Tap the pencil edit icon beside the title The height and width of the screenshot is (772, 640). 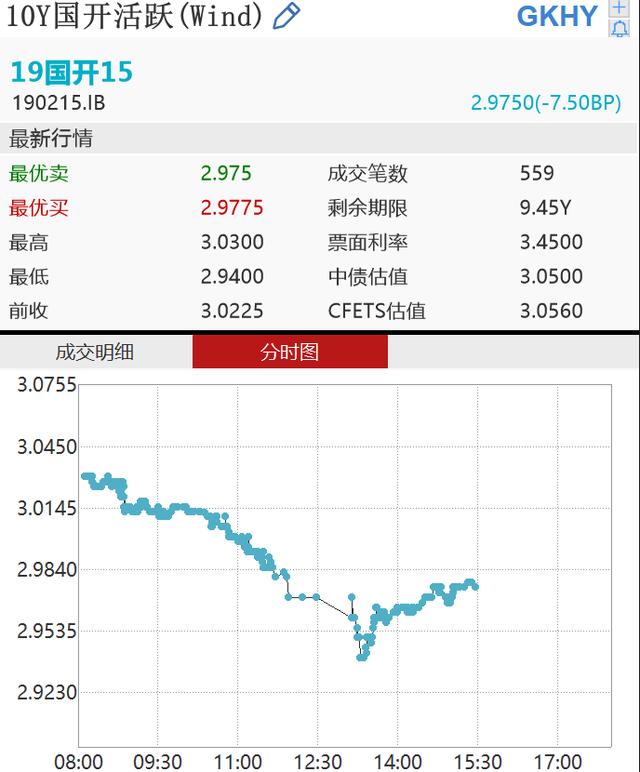pos(287,15)
